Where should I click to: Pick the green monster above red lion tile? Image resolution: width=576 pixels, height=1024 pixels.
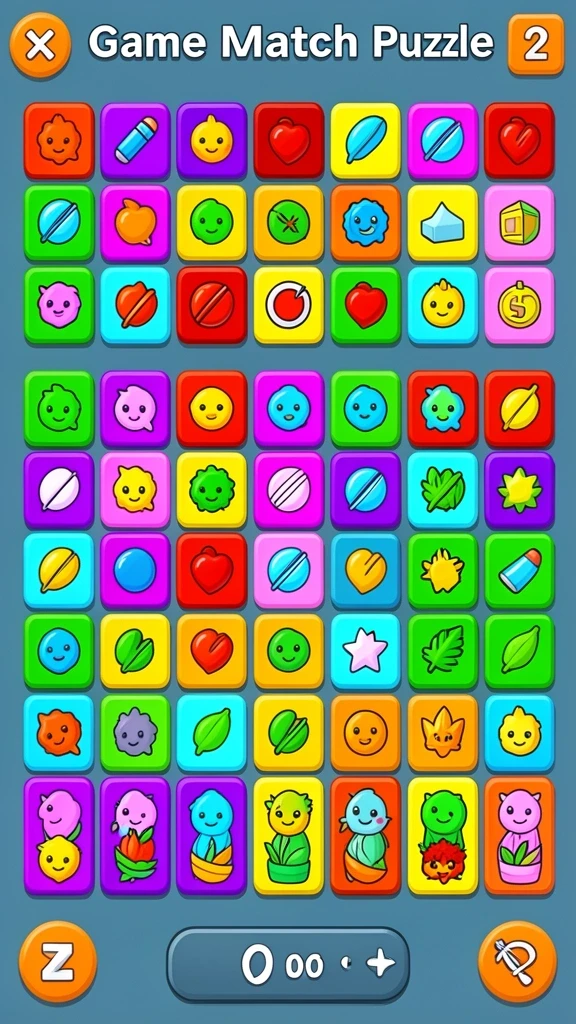coord(443,835)
